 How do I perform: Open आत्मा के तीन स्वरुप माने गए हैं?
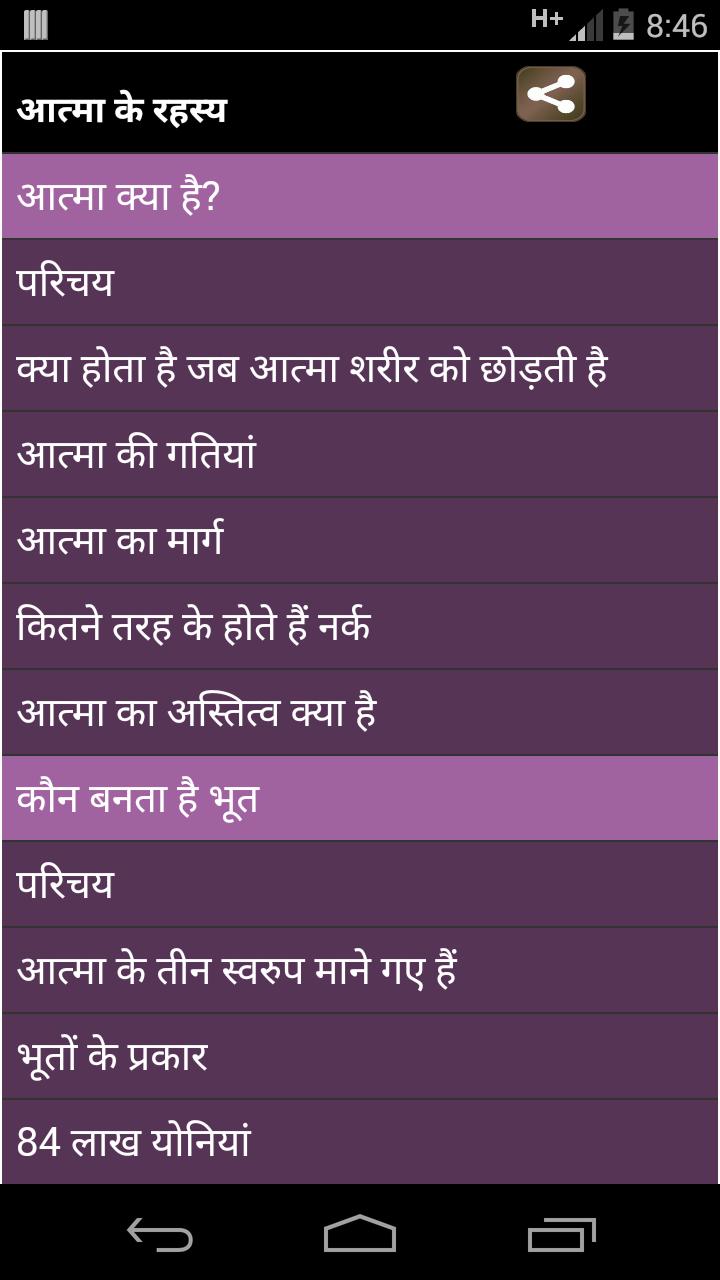(360, 970)
